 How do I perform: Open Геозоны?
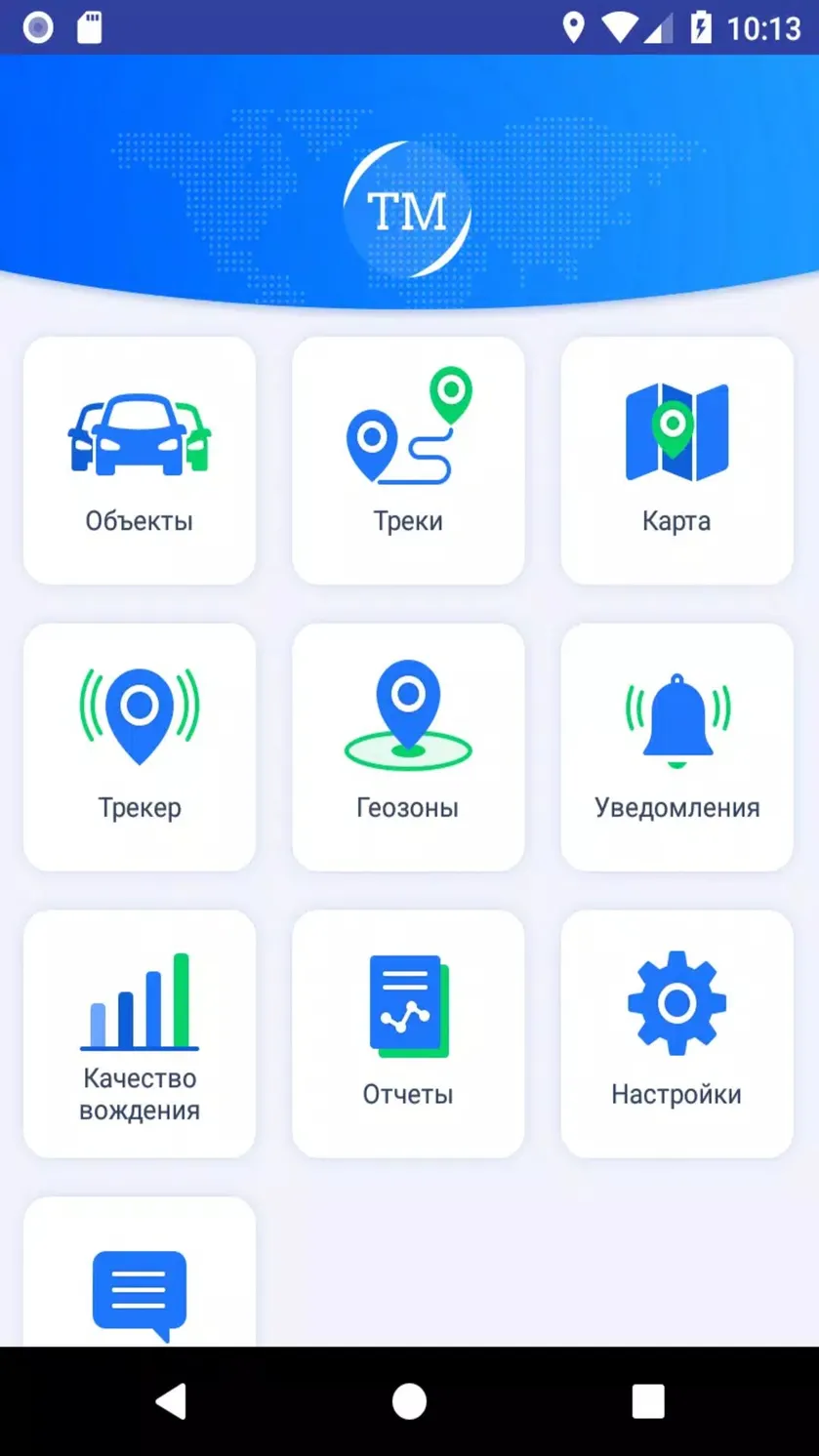pos(408,748)
